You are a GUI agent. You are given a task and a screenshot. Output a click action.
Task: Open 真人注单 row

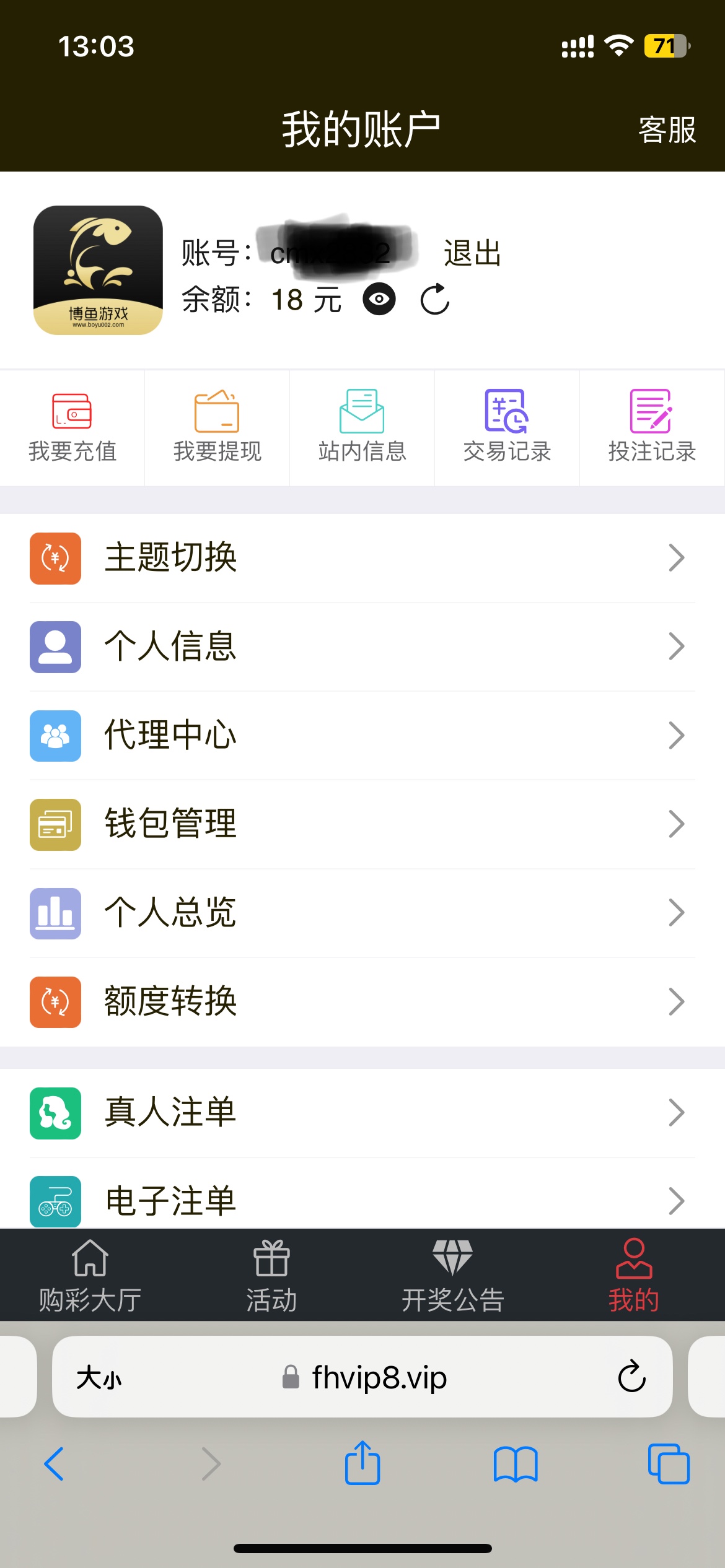[x=362, y=1113]
